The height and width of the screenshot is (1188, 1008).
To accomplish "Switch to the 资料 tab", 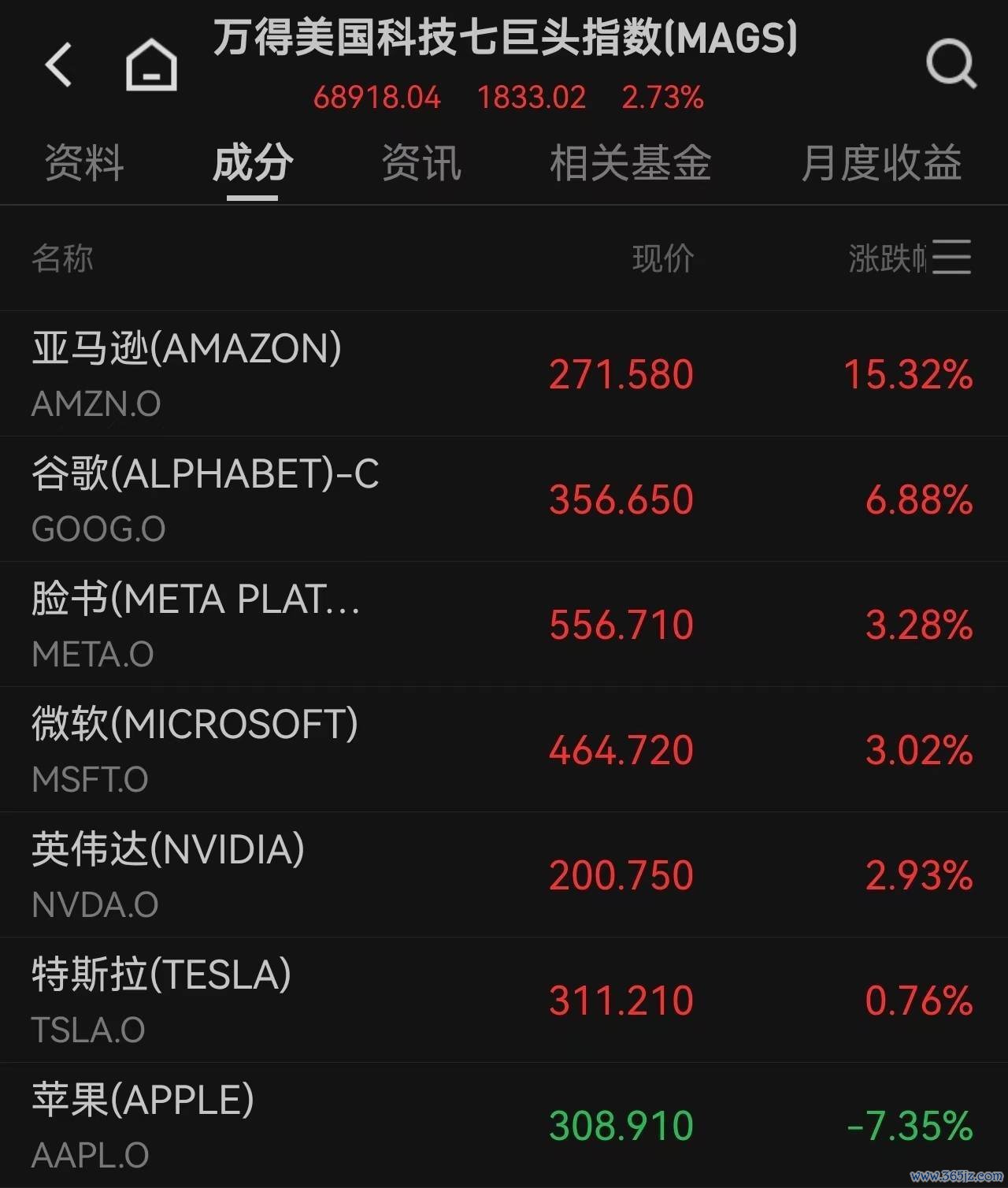I will tap(84, 163).
